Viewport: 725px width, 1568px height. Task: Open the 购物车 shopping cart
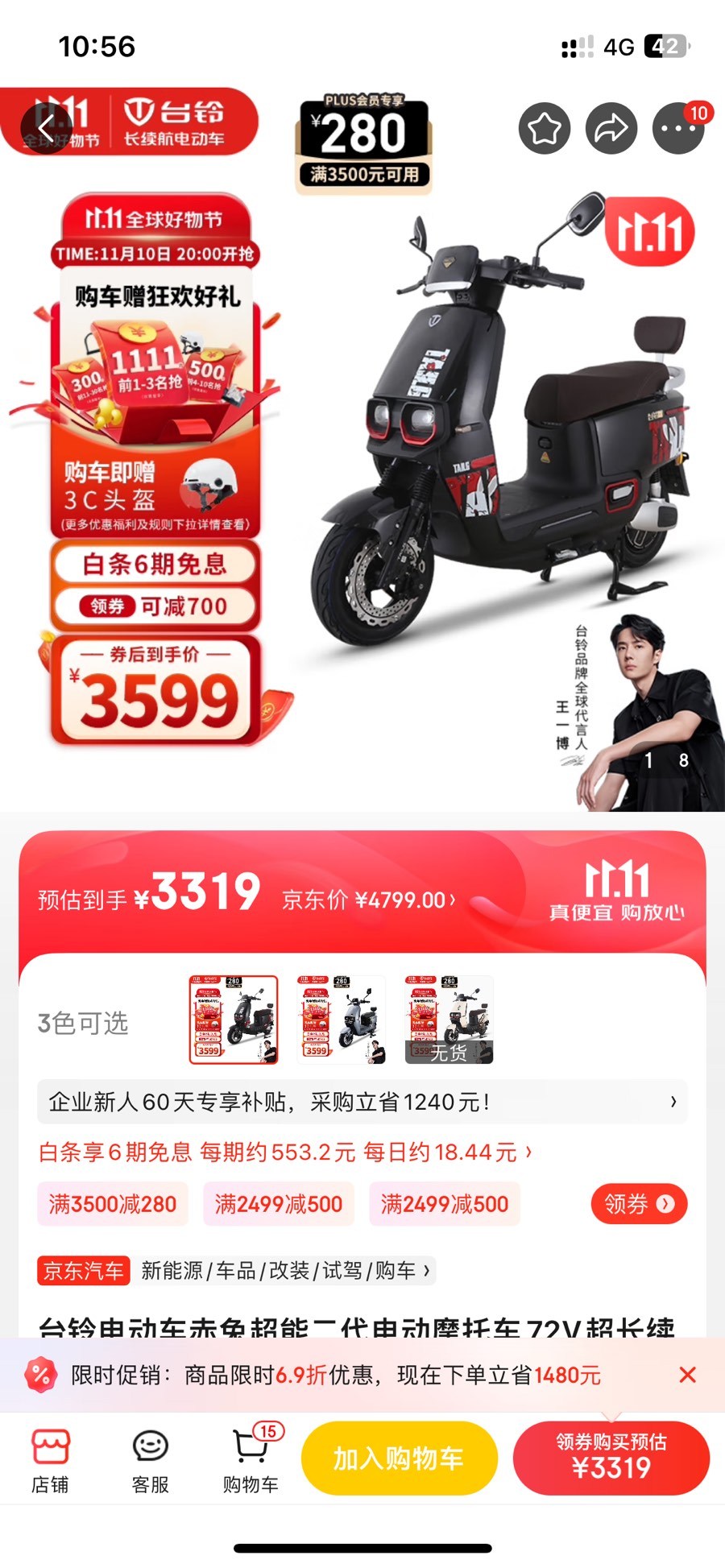click(251, 1461)
